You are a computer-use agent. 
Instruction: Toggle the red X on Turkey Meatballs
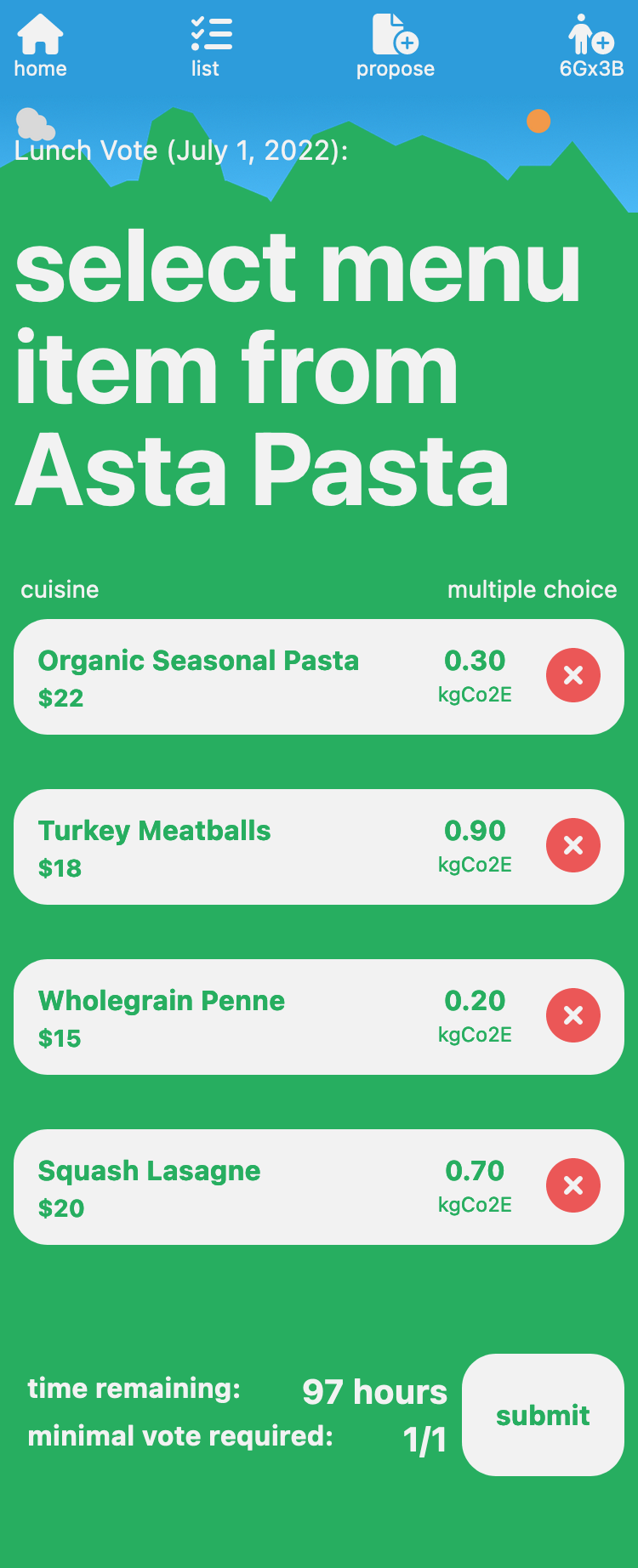coord(573,845)
